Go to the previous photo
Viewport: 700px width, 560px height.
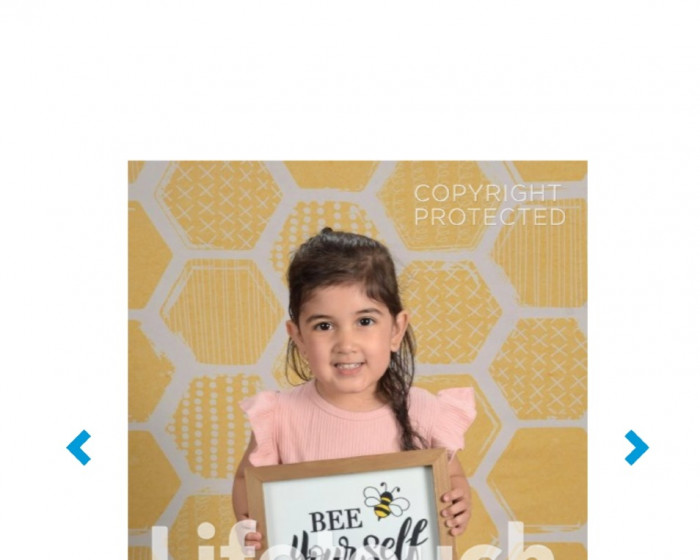(x=79, y=448)
